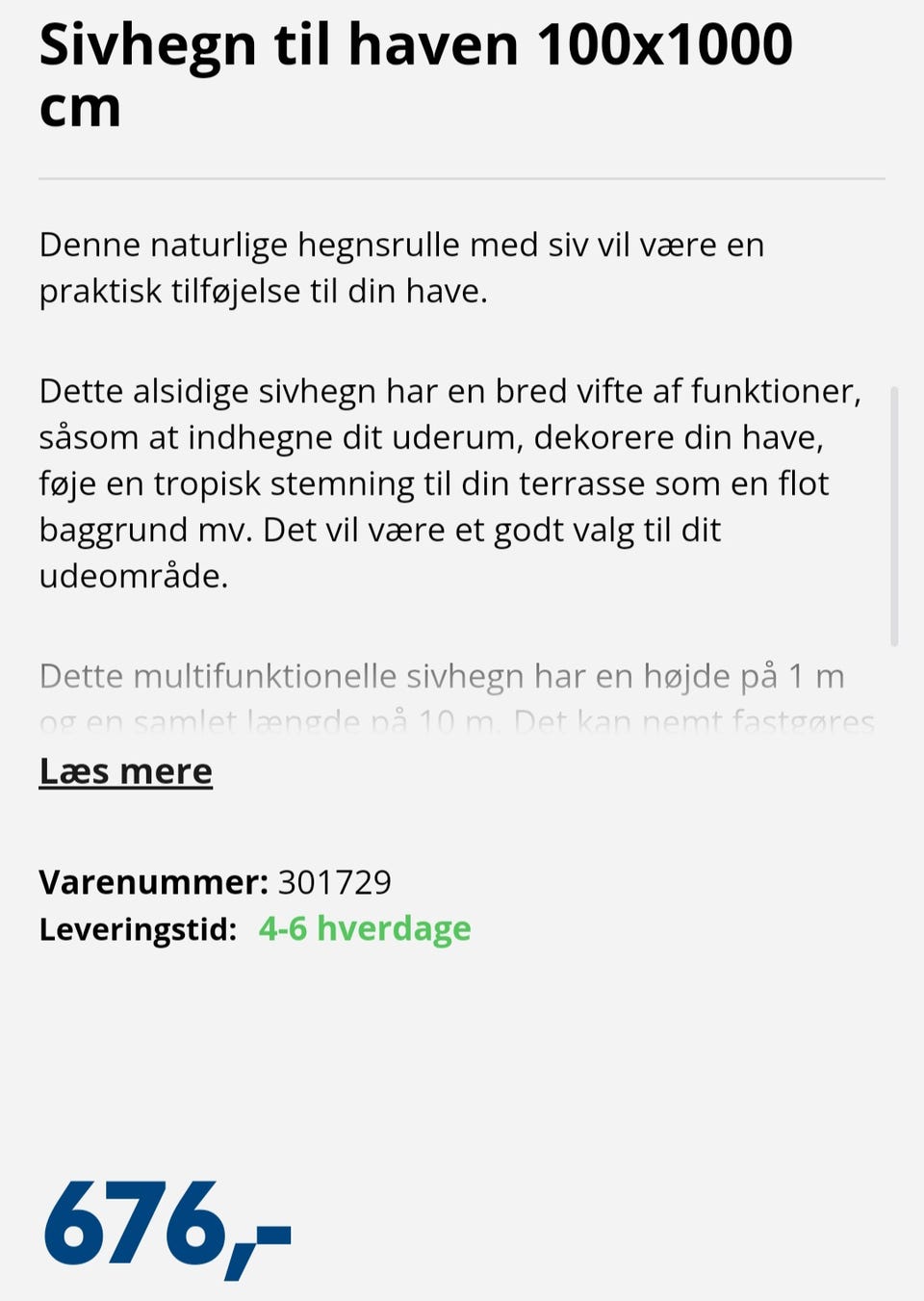Click the text praktisk tilføjelse til din have
The height and width of the screenshot is (1301, 924).
point(264,289)
